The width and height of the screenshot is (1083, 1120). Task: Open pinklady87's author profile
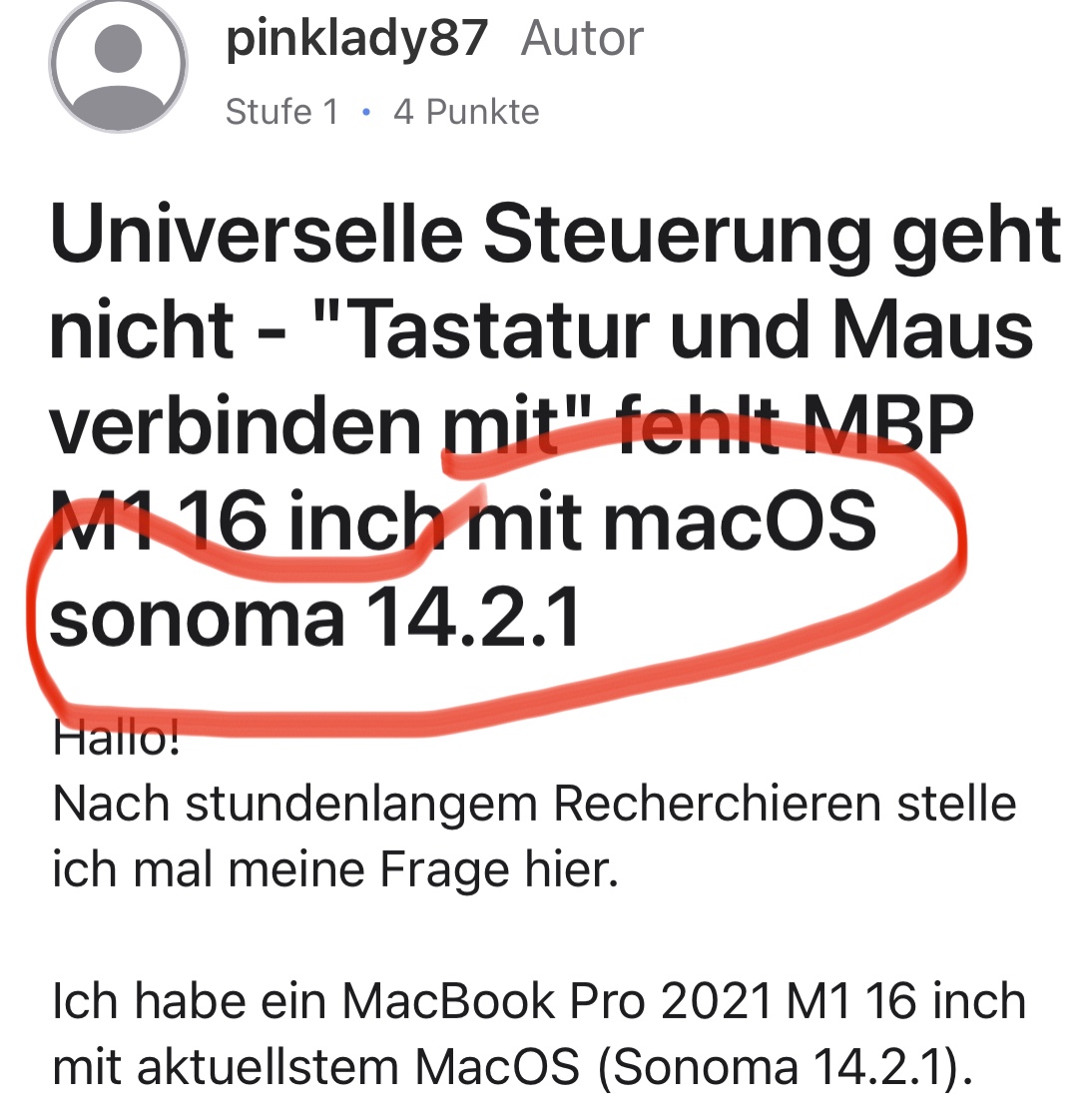(356, 38)
